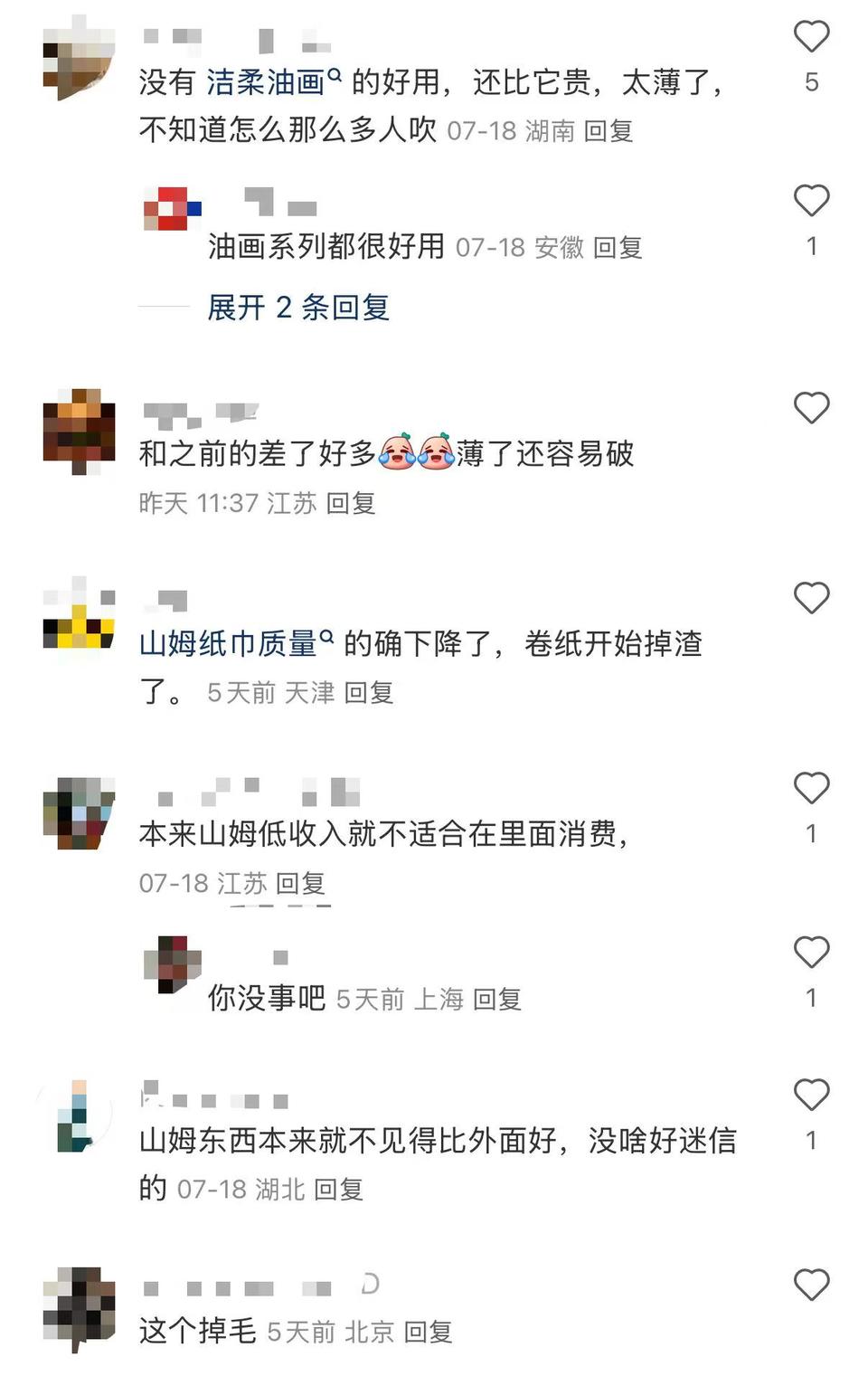Reply to the 北京 comment 这个掉毛

point(428,1332)
